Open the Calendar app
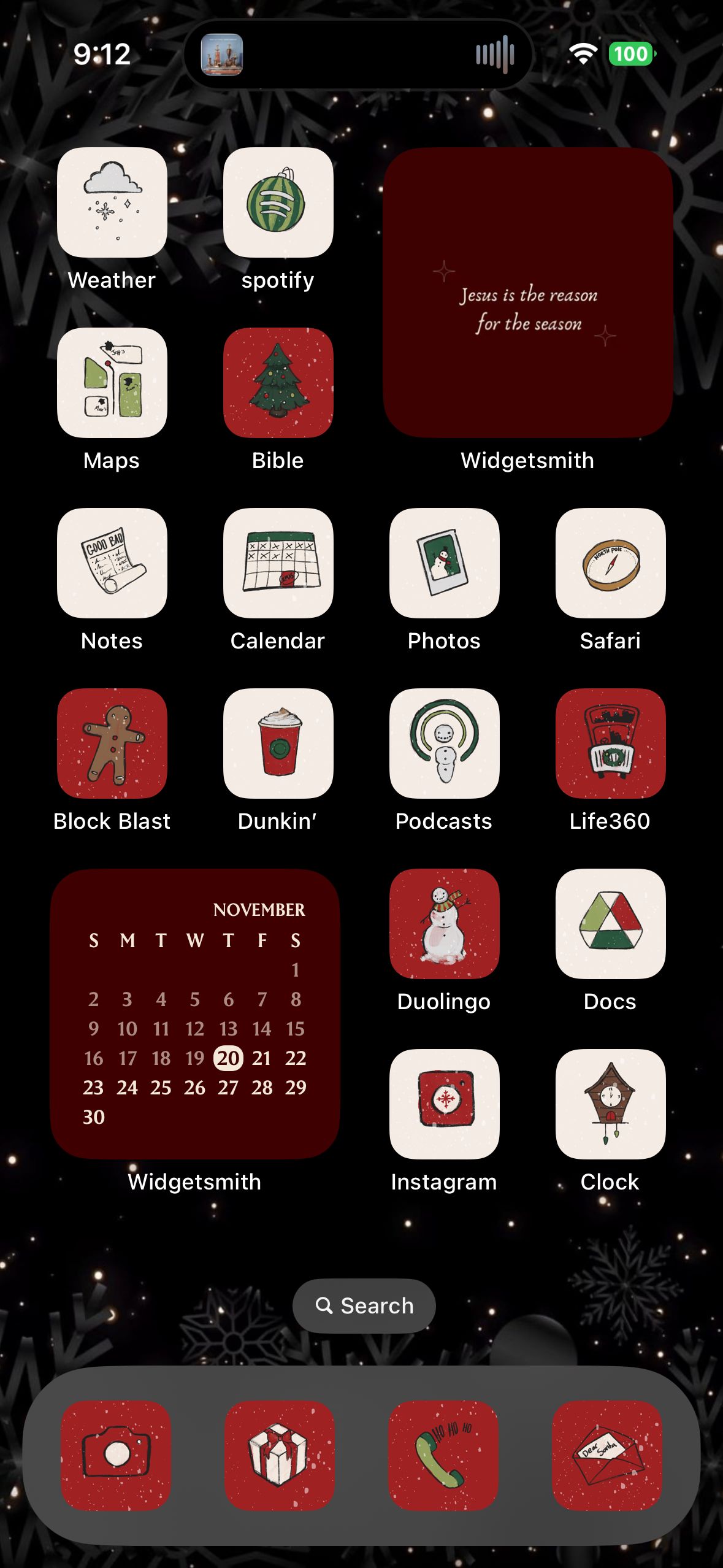723x1568 pixels. click(278, 563)
